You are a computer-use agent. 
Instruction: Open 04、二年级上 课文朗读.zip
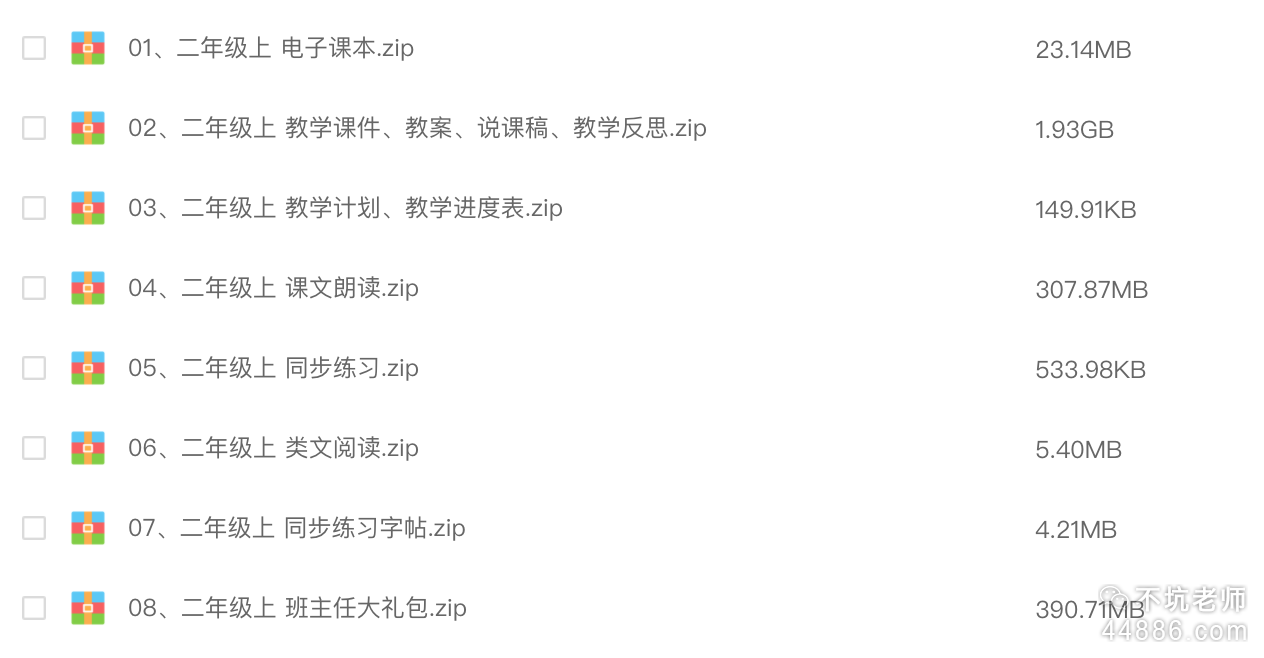273,288
